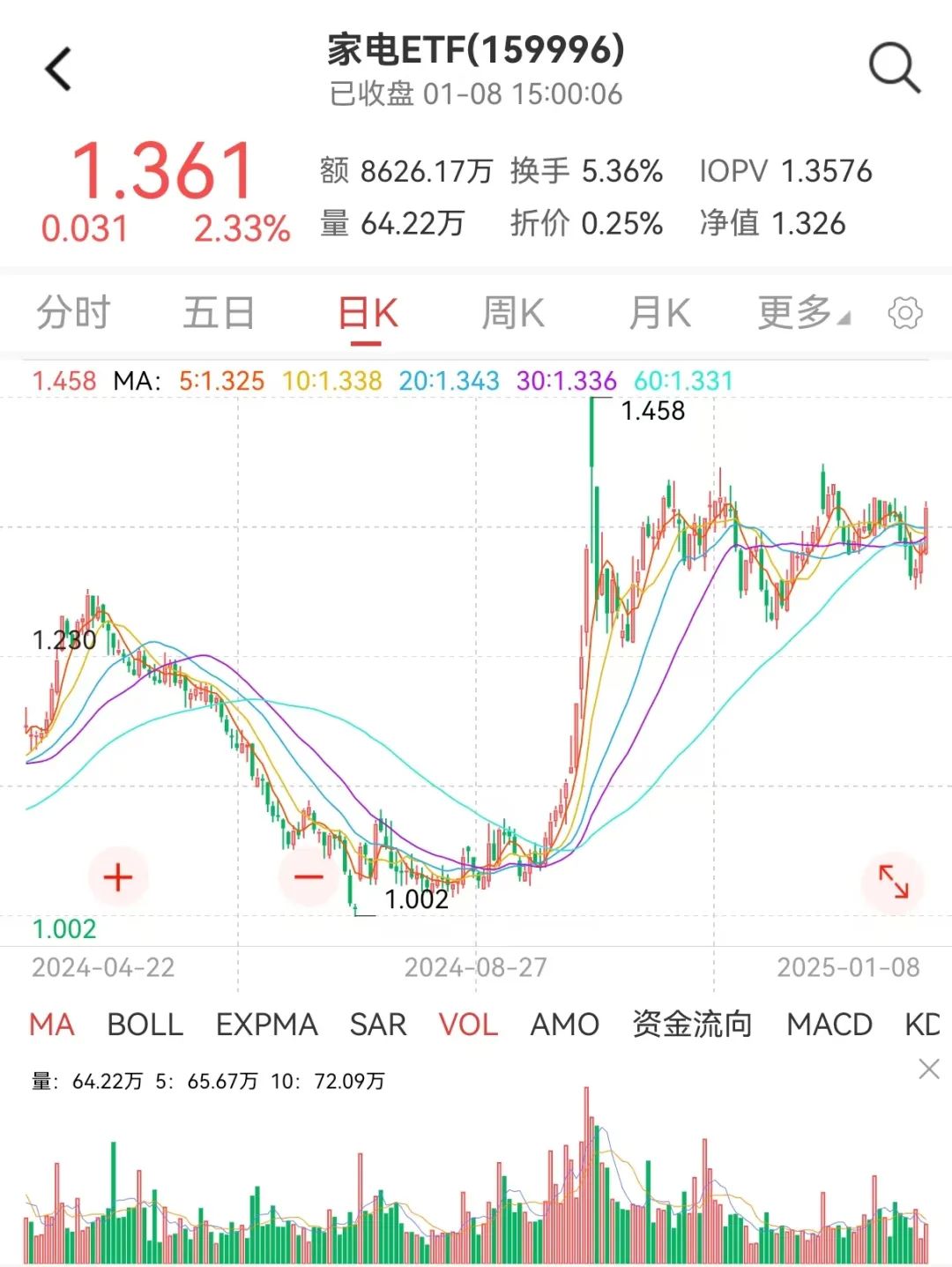Zoom in chart with plus button
The width and height of the screenshot is (952, 1267).
pos(118,877)
